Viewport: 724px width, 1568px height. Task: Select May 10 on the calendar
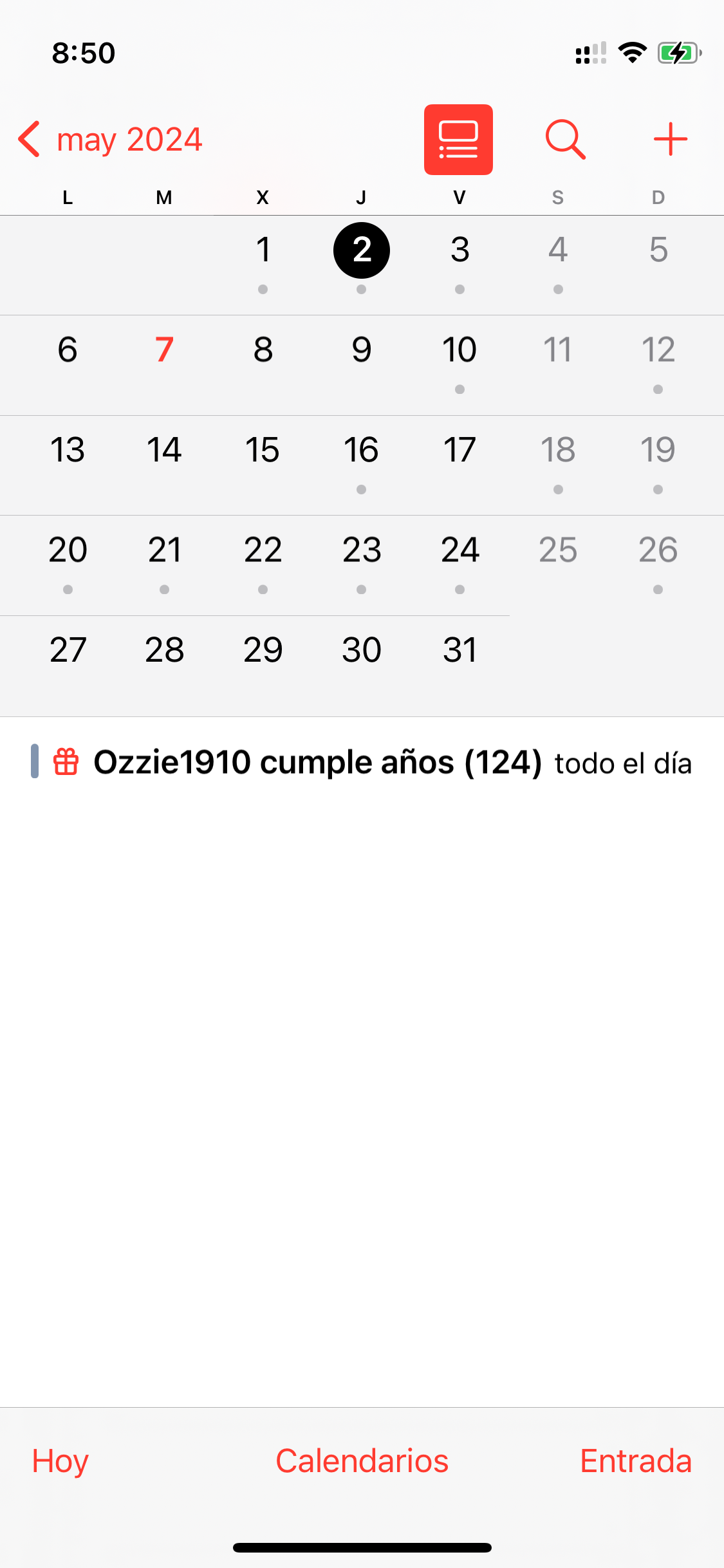[x=459, y=350]
